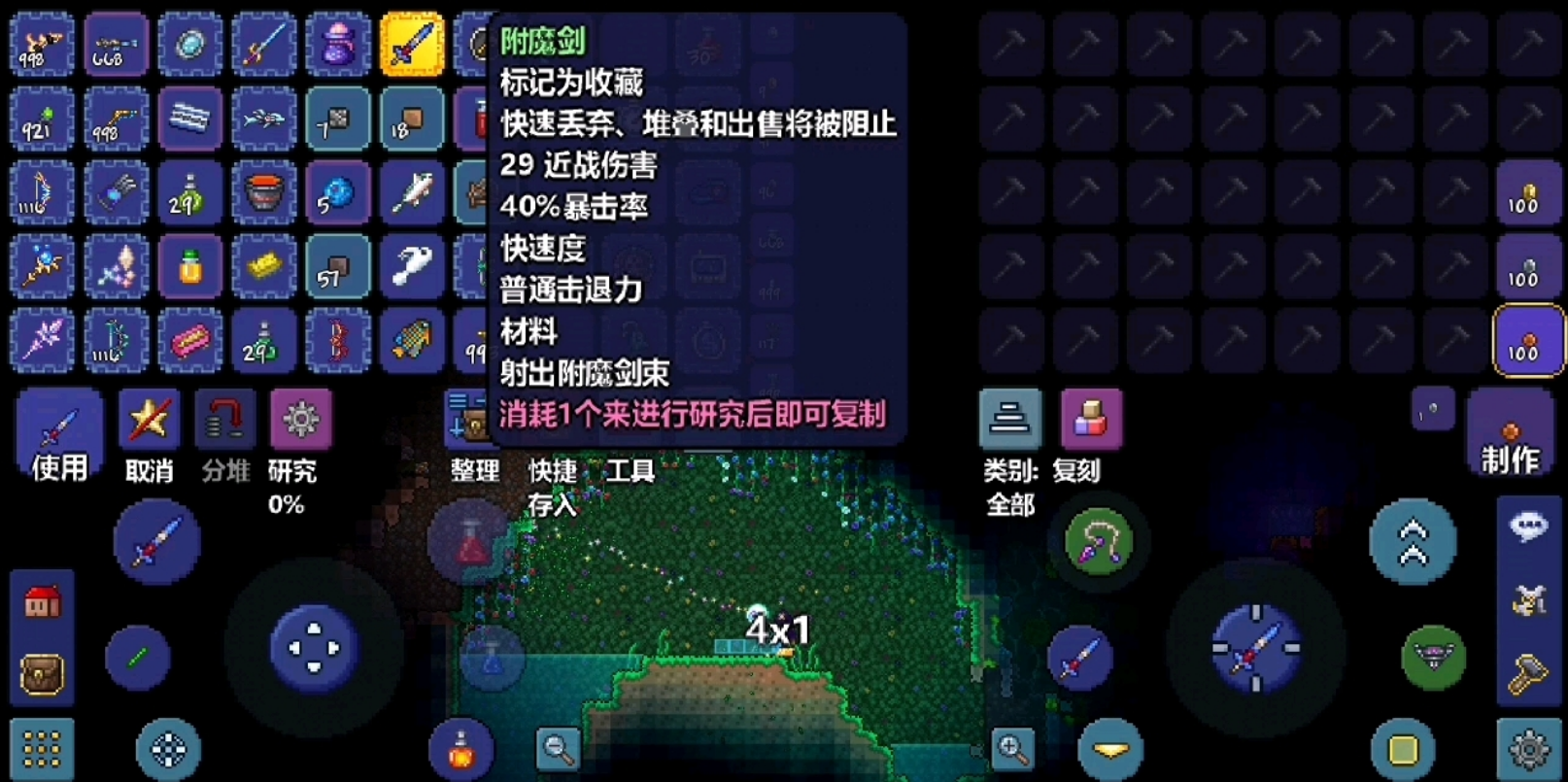Tap the red healing potion quick button
The width and height of the screenshot is (1568, 782).
(471, 542)
